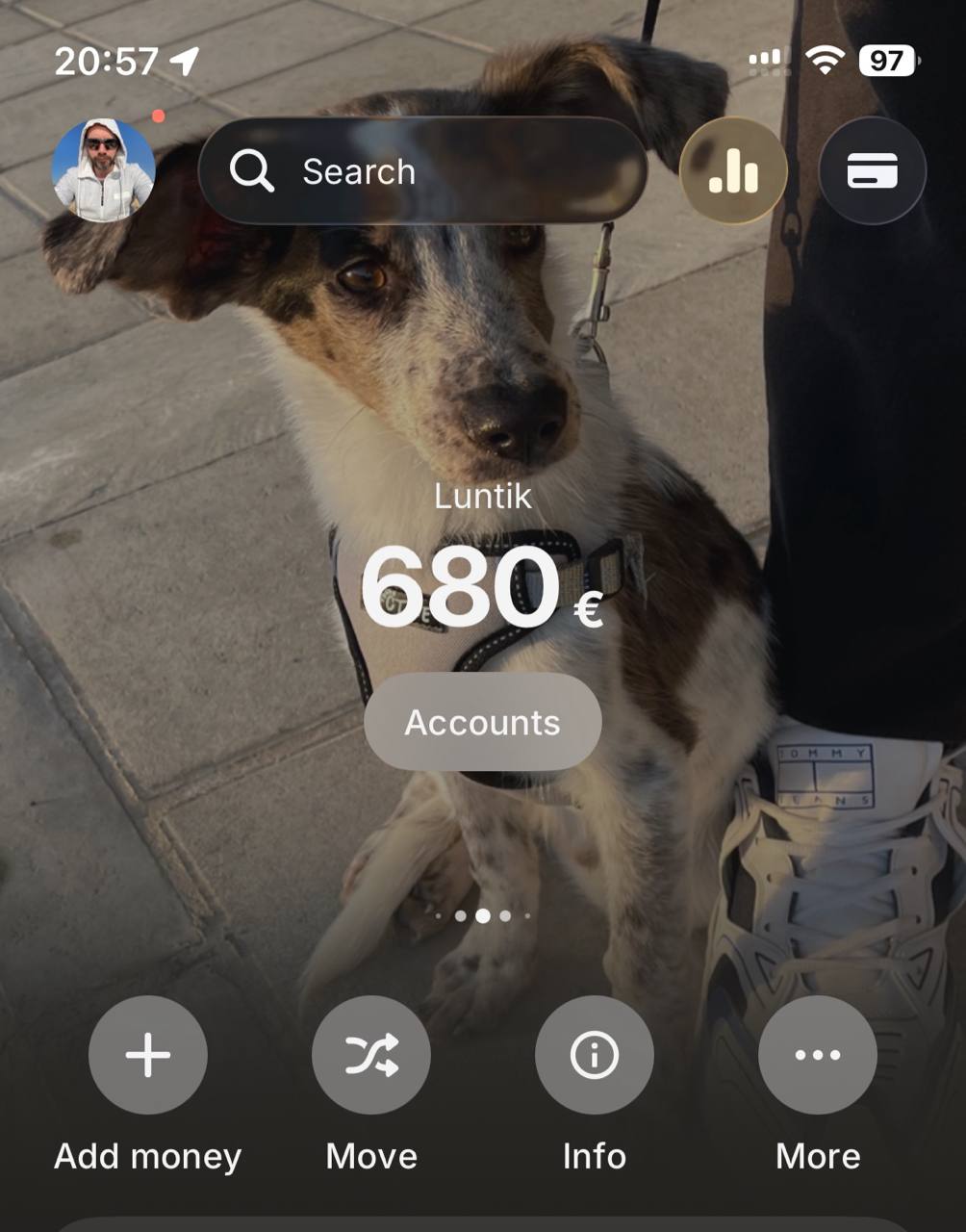Open the cards icon
This screenshot has height=1232, width=966.
coord(872,171)
